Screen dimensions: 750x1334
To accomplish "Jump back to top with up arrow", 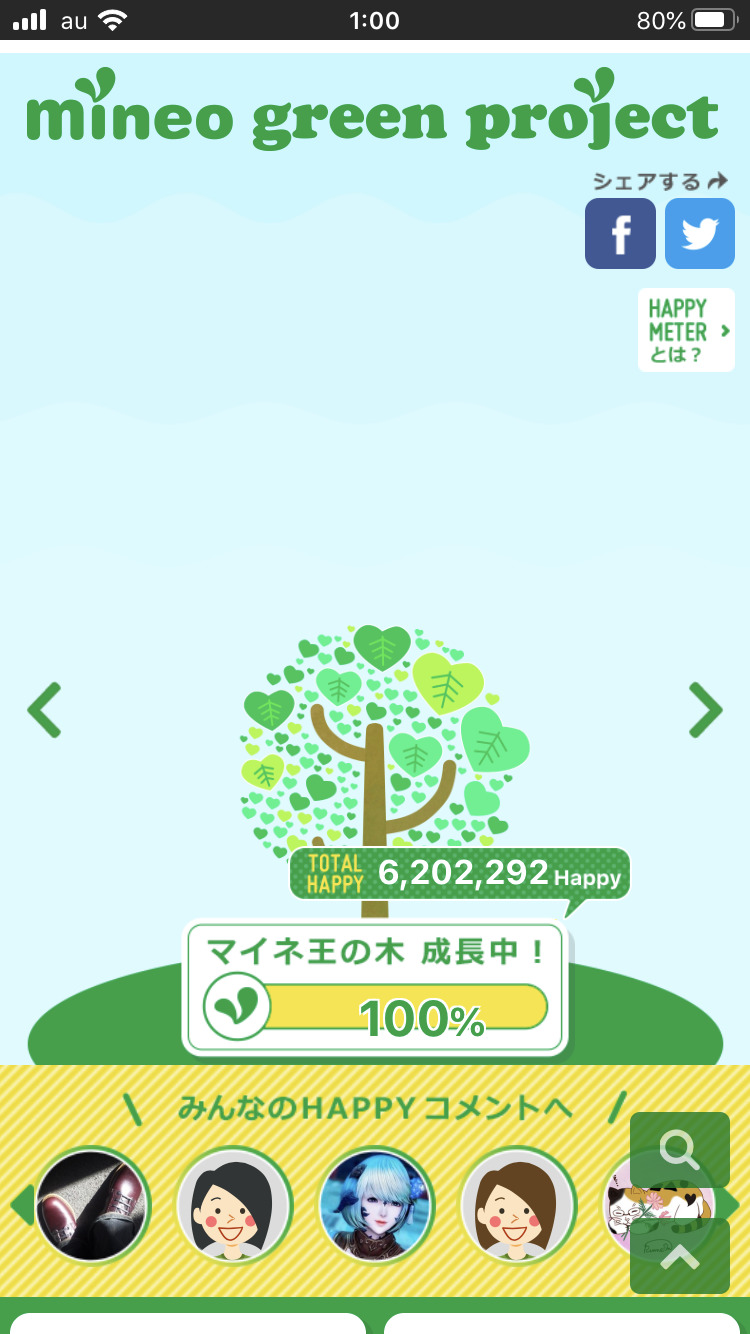I will tap(680, 1257).
